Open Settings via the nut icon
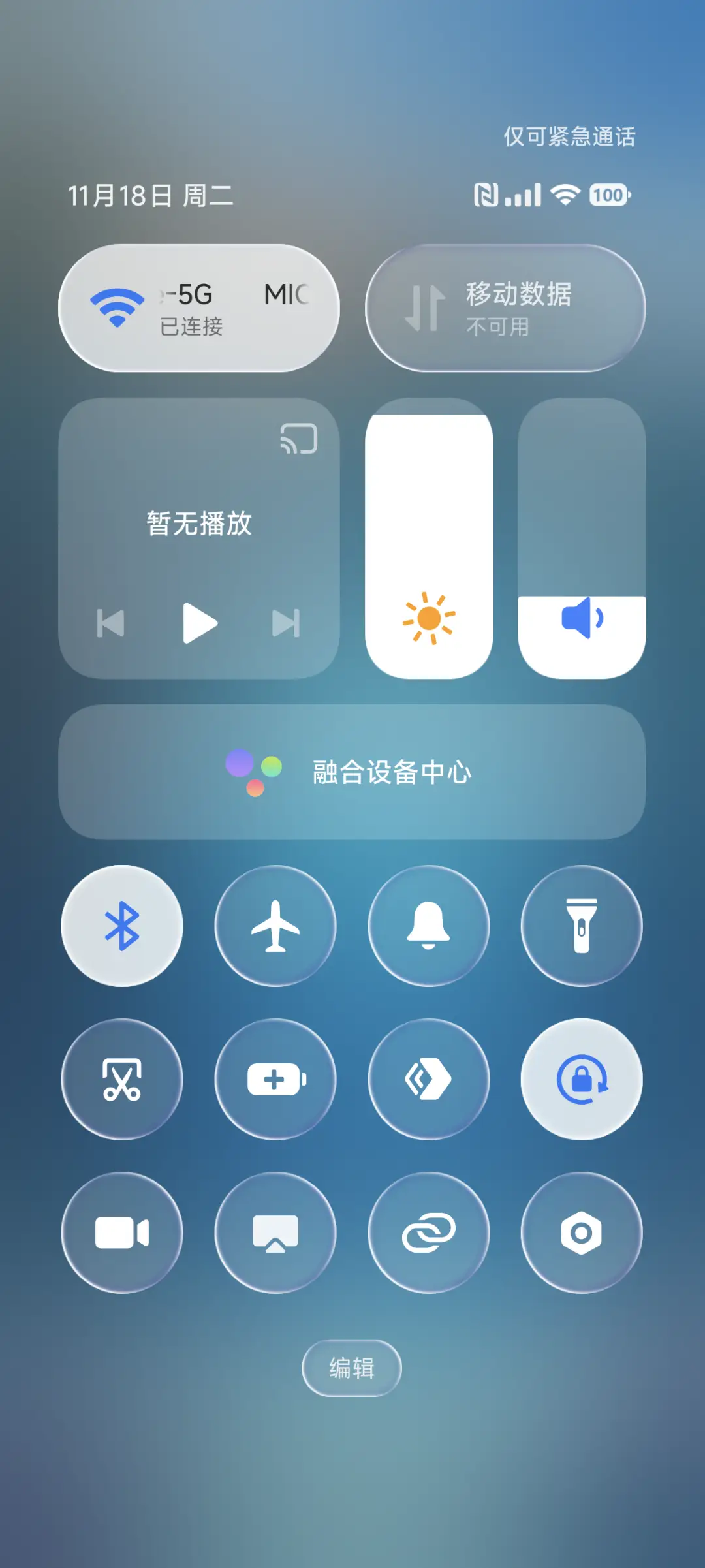 pos(582,1232)
